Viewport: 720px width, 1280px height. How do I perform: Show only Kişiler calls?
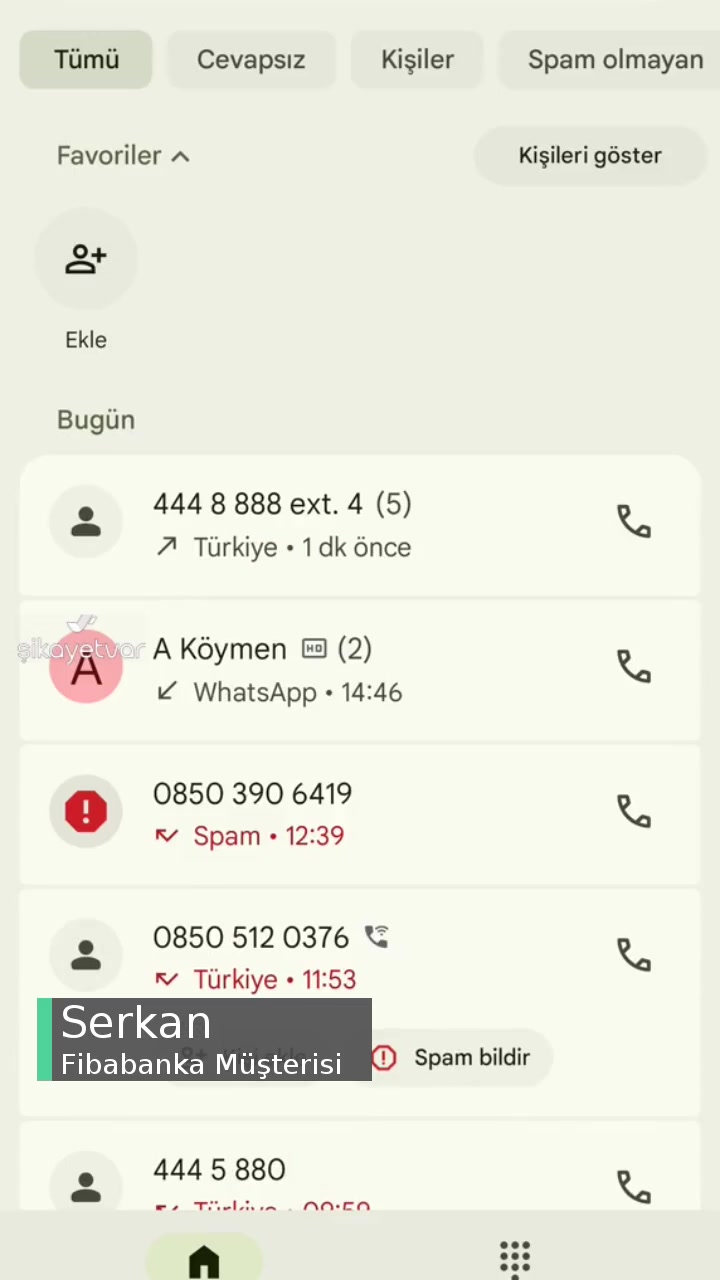[417, 59]
